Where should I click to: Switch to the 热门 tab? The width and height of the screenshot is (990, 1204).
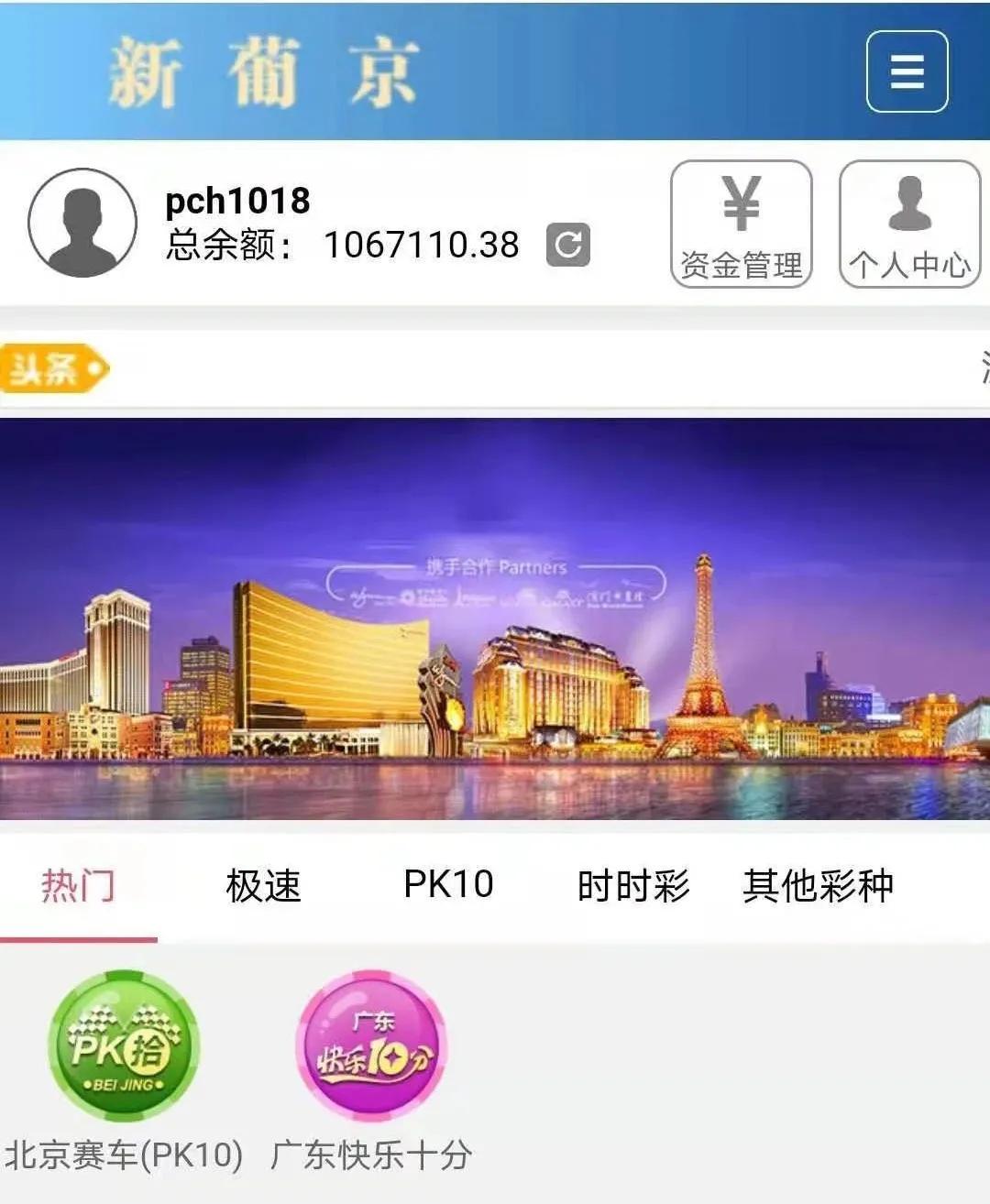[x=79, y=882]
